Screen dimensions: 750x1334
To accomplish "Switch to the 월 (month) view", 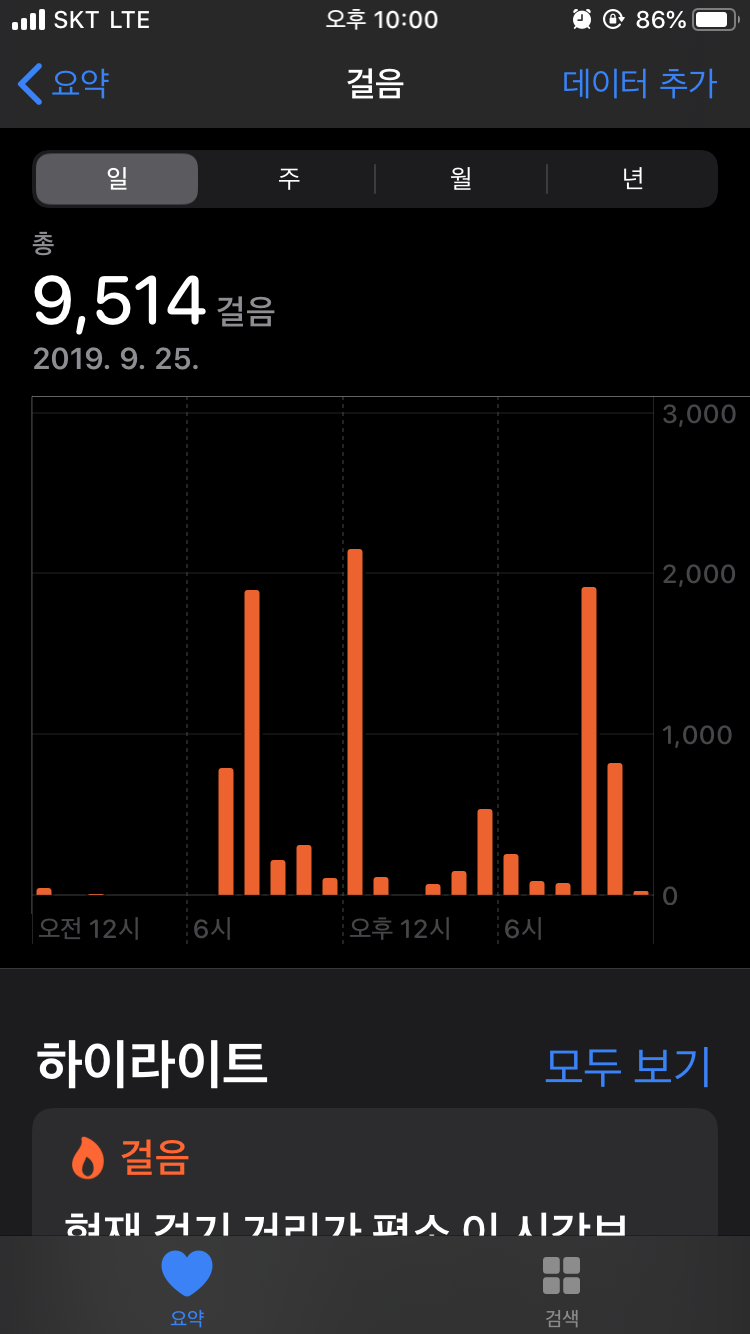I will [x=461, y=179].
